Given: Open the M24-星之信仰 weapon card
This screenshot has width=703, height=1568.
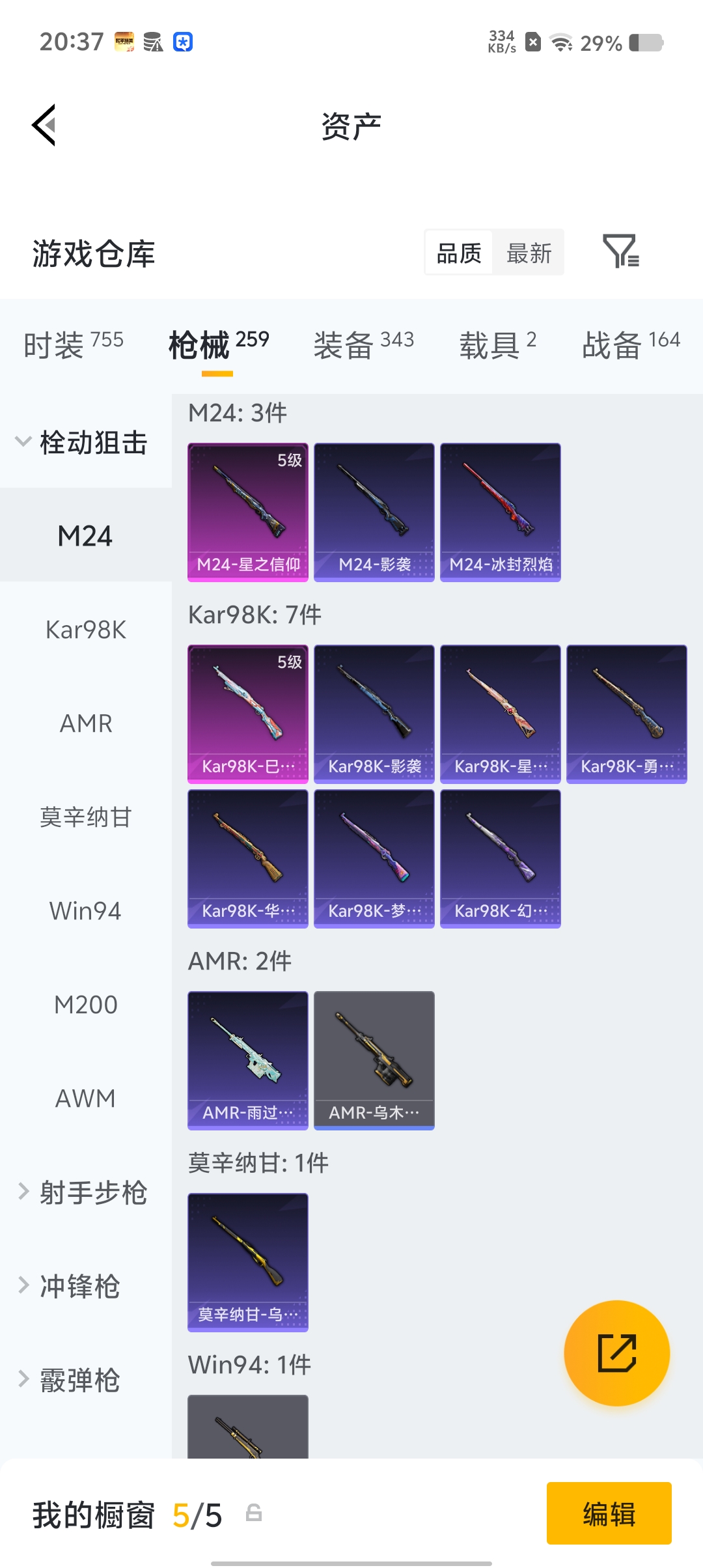Looking at the screenshot, I should pyautogui.click(x=247, y=512).
